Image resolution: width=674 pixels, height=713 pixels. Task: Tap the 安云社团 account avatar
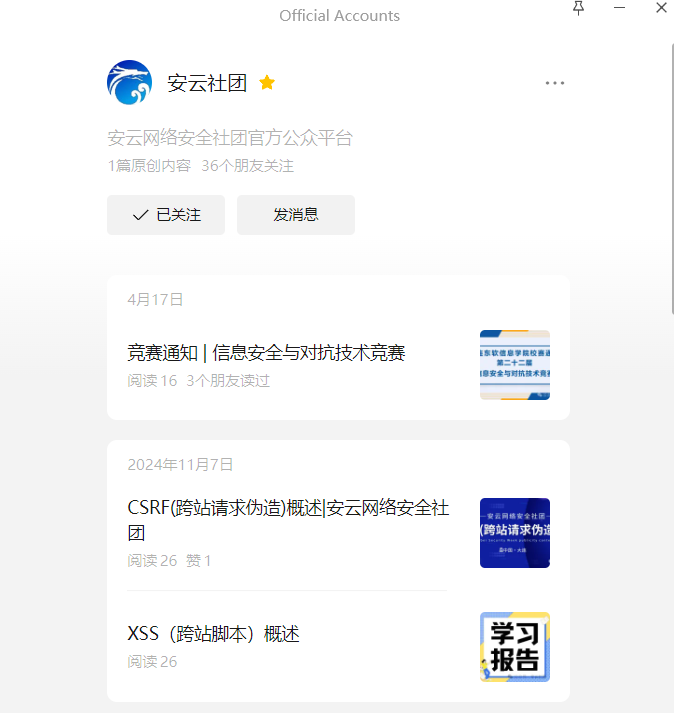click(129, 83)
